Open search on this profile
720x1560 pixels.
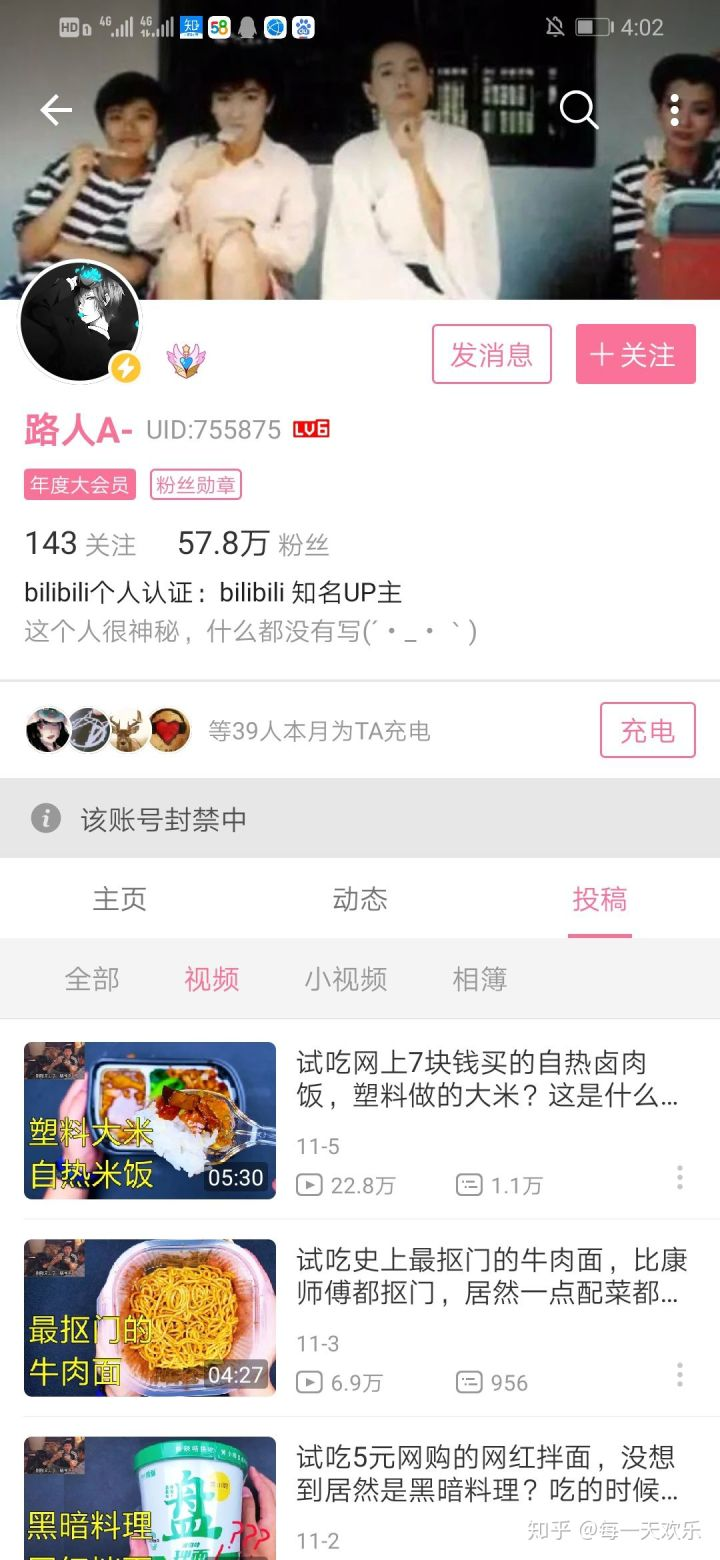click(x=578, y=110)
